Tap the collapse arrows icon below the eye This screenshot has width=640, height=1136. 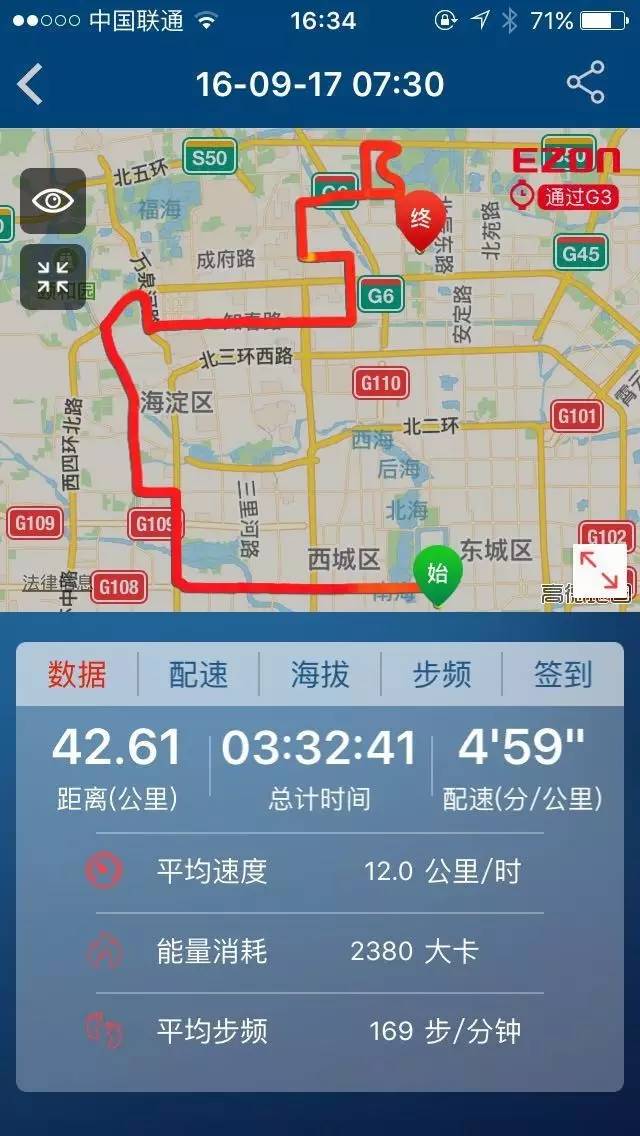pos(53,277)
